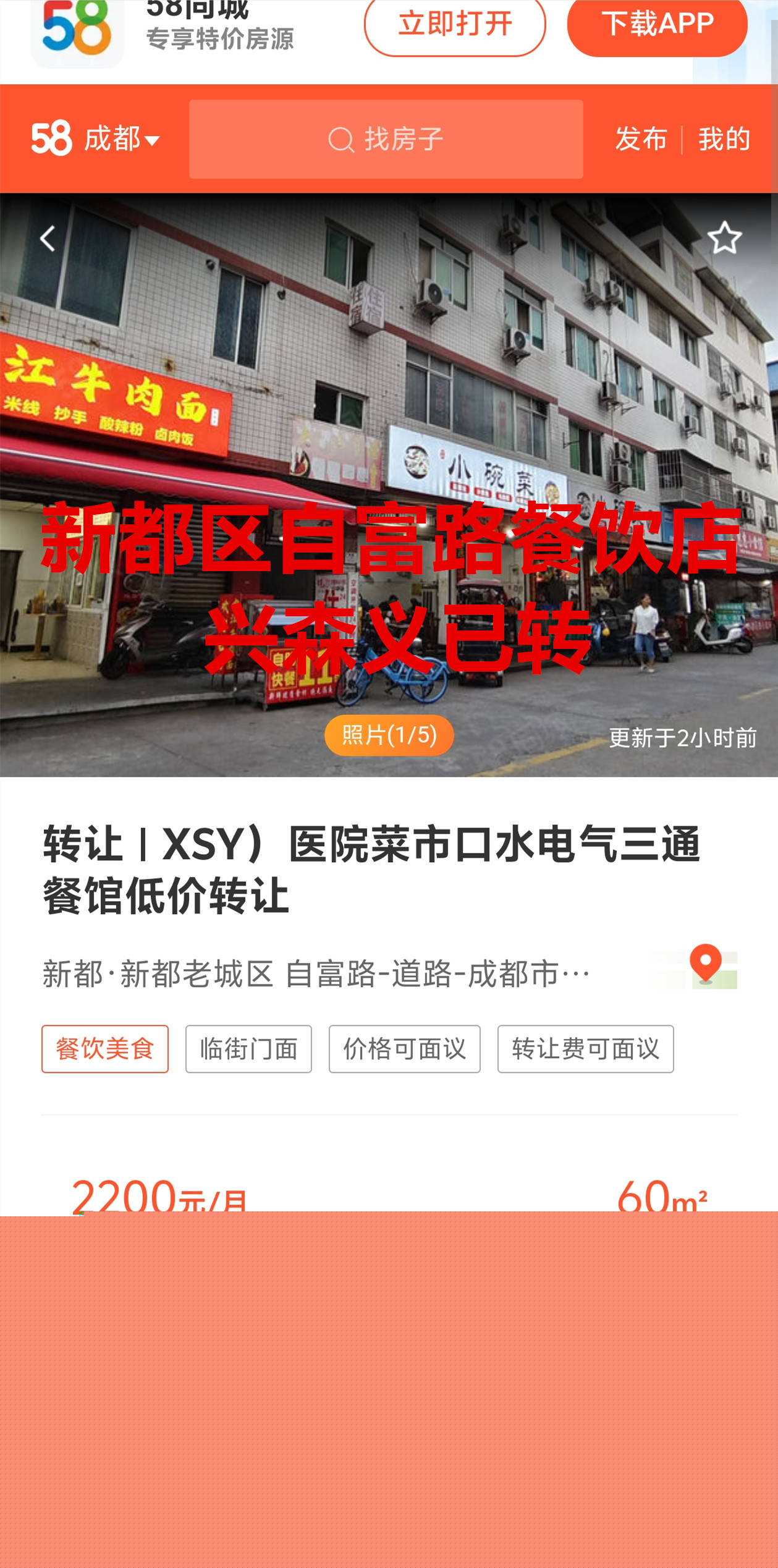Tap the 下载APP button
The image size is (778, 1568).
[x=657, y=25]
